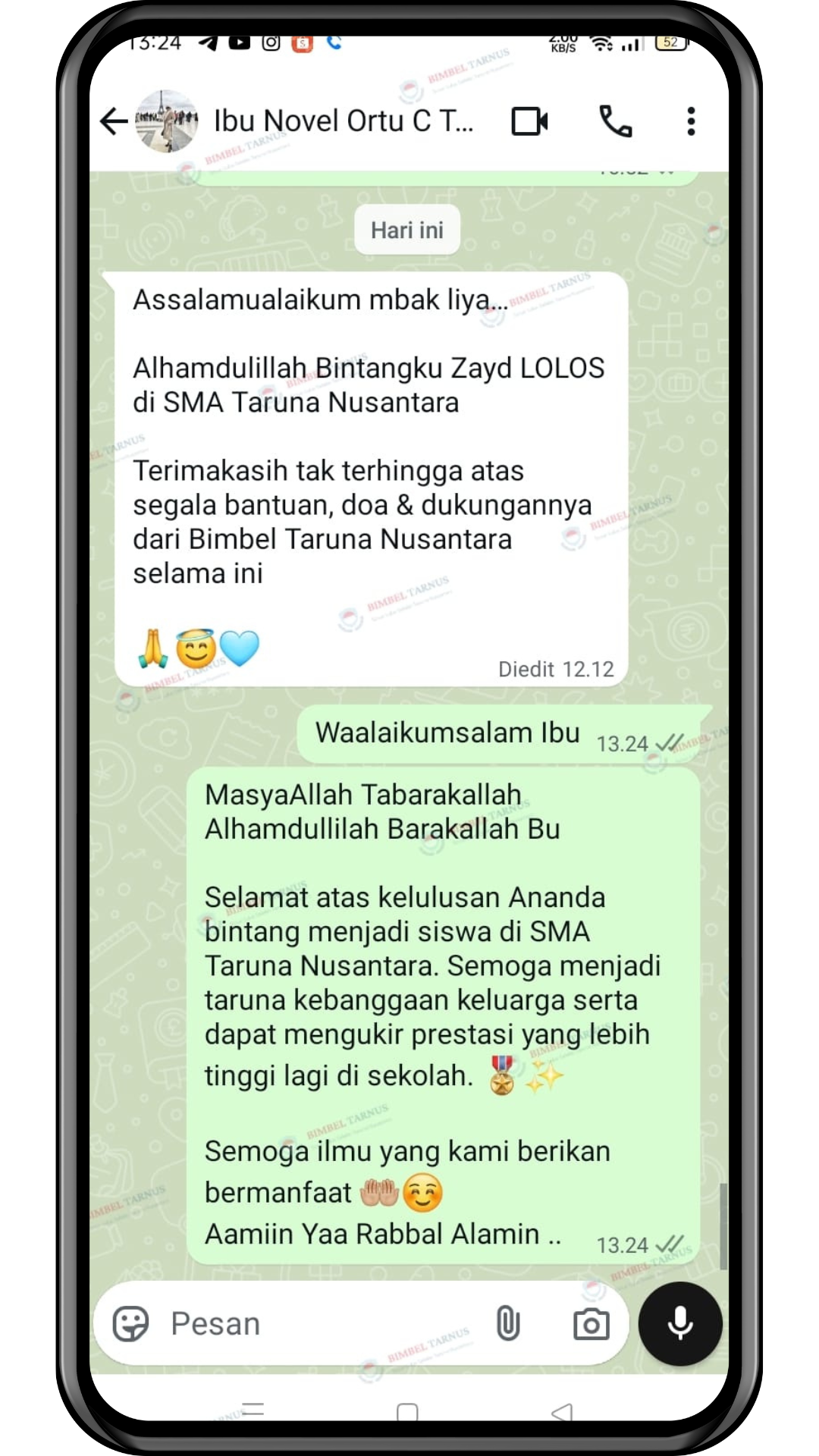Tap the system home button

[x=407, y=1412]
